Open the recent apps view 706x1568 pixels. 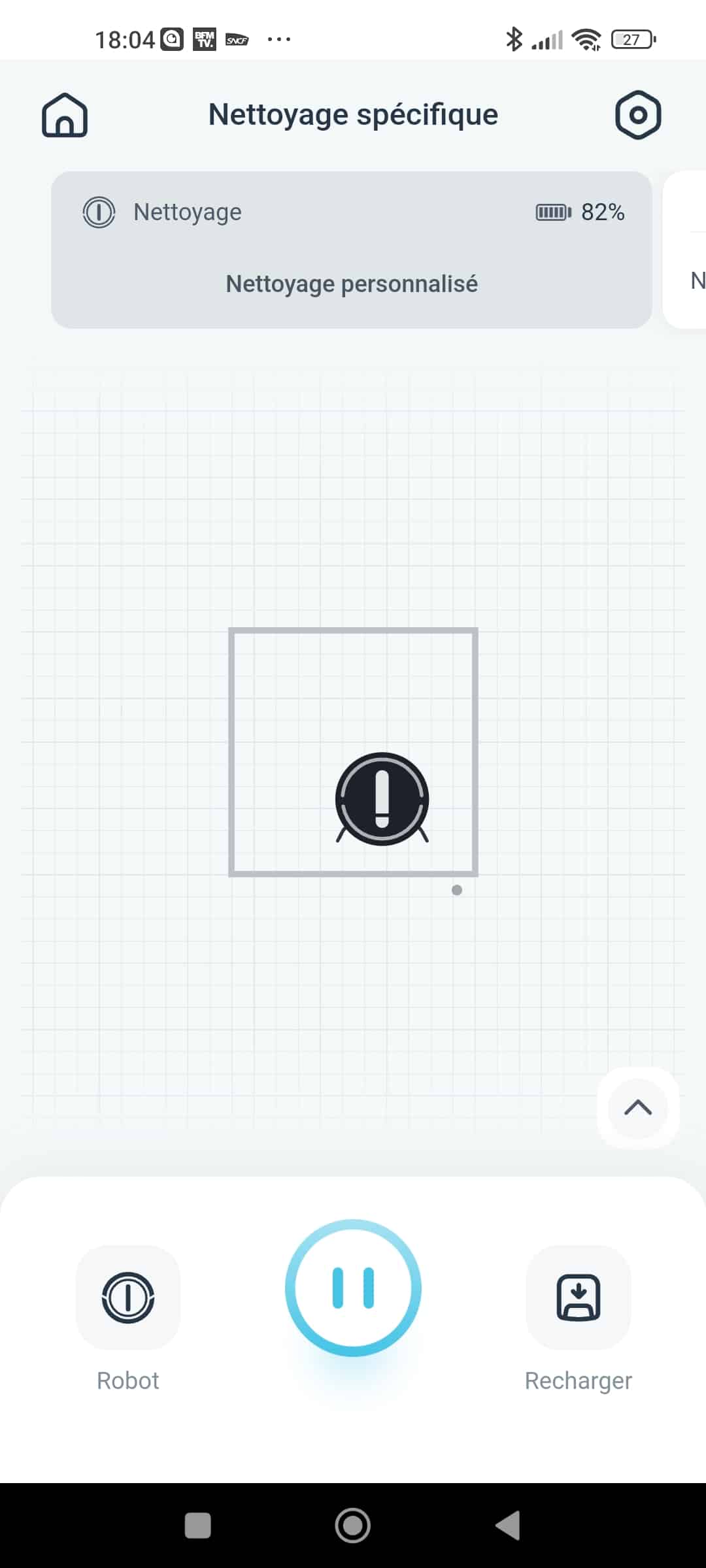[x=198, y=1526]
